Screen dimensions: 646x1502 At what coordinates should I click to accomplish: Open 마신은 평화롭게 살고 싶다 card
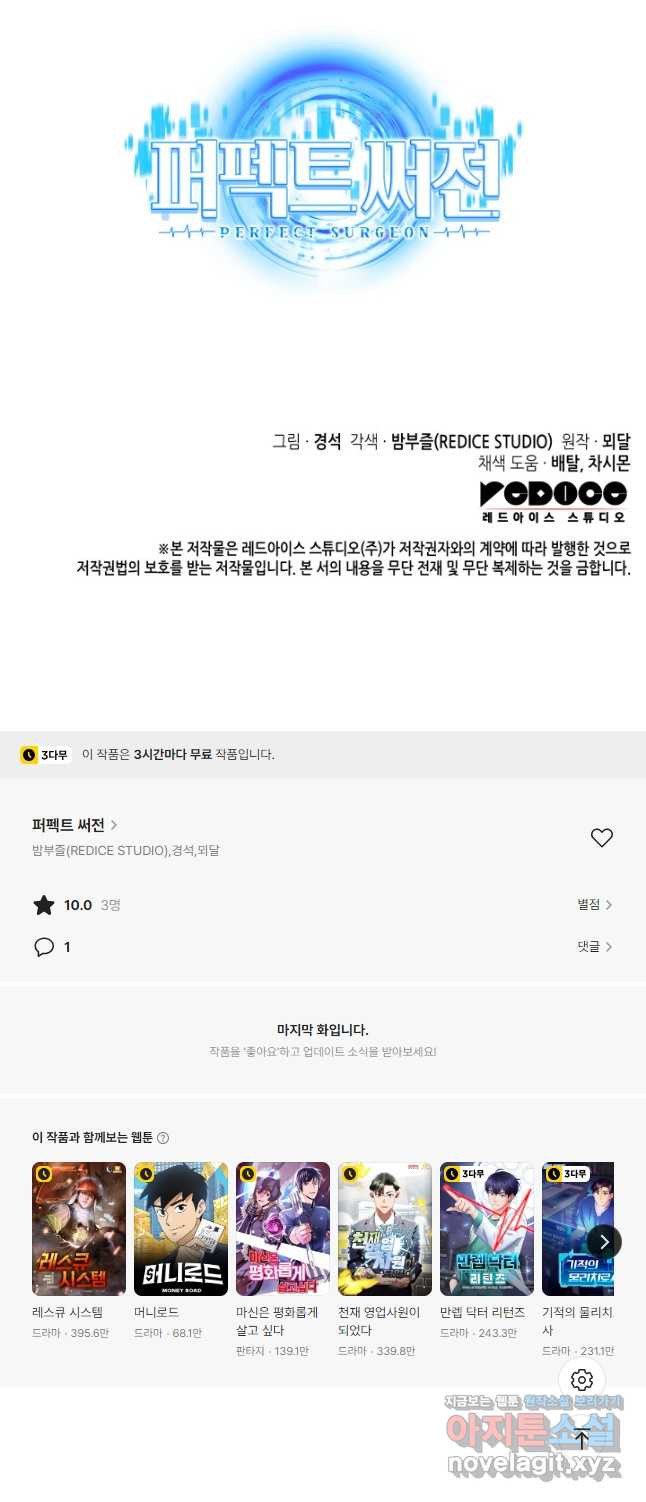pos(283,1229)
